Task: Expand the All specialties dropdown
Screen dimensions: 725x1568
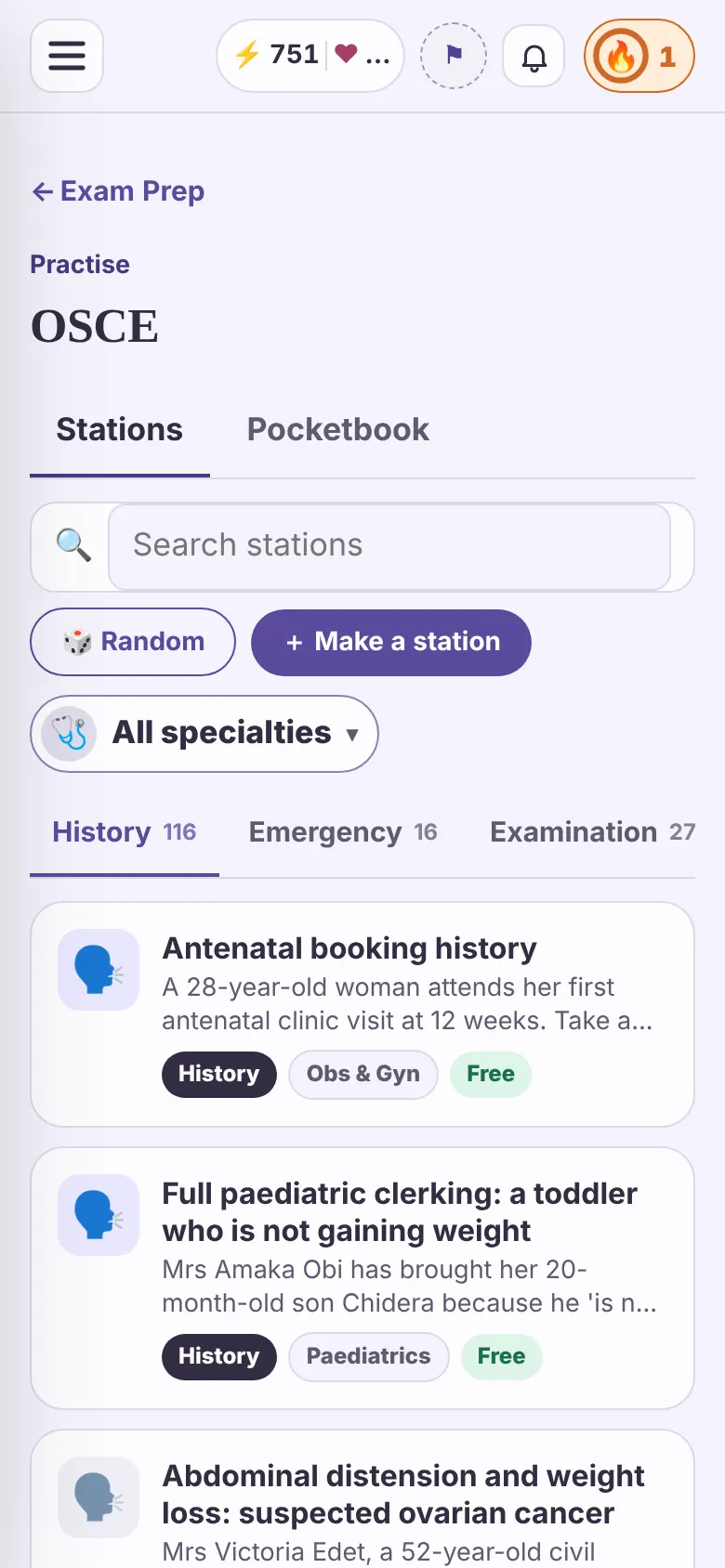Action: [204, 734]
